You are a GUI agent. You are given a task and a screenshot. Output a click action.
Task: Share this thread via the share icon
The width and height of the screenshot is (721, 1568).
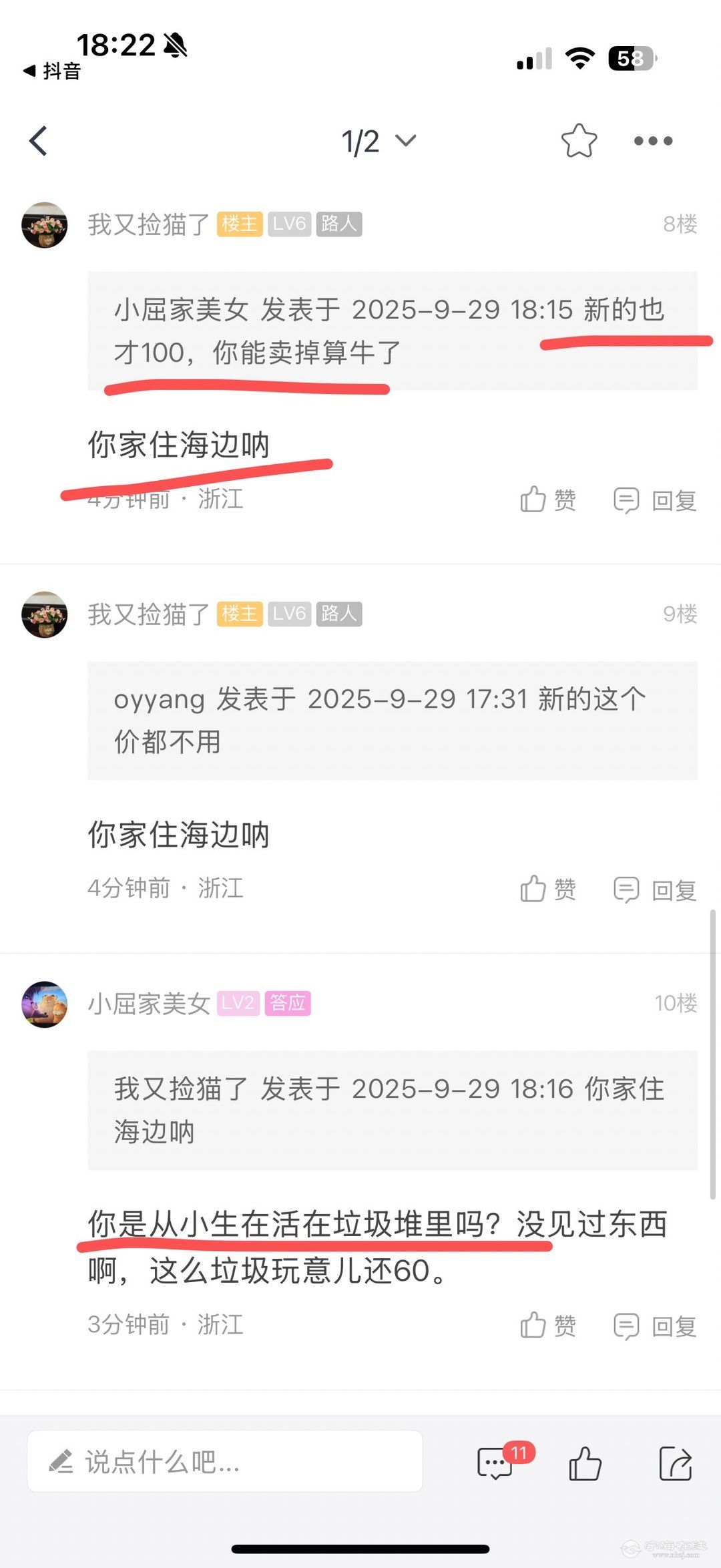(675, 1463)
